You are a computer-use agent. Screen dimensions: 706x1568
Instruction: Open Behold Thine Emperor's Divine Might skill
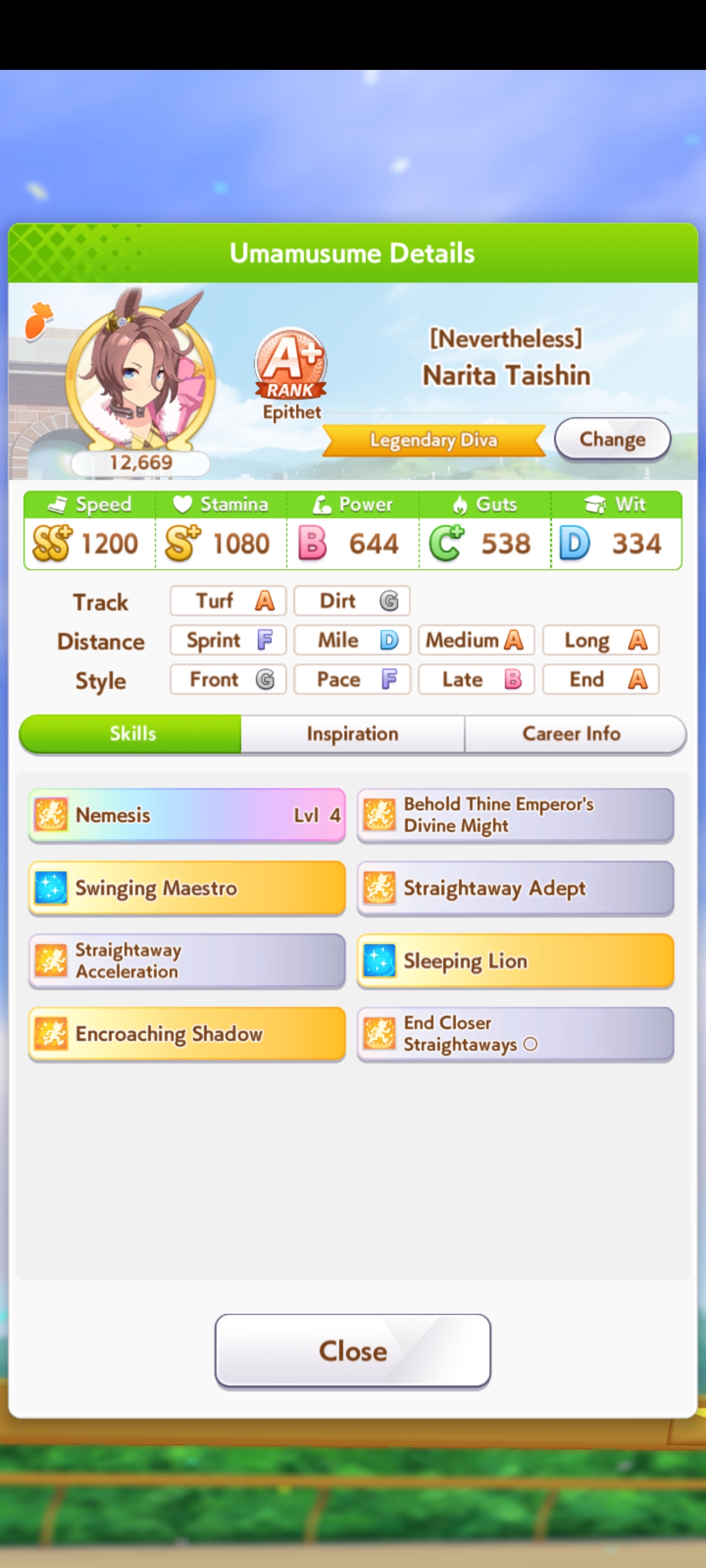[x=516, y=815]
